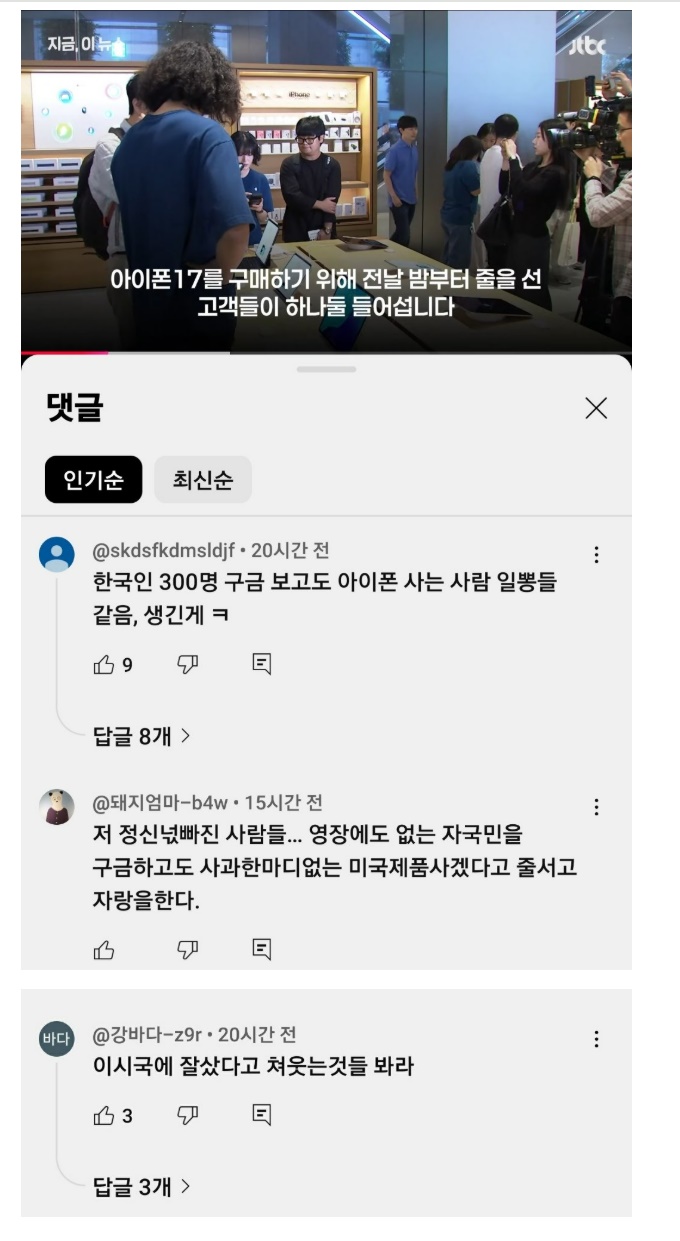Tap the JTBC video player
The height and width of the screenshot is (1241, 680).
[x=326, y=180]
